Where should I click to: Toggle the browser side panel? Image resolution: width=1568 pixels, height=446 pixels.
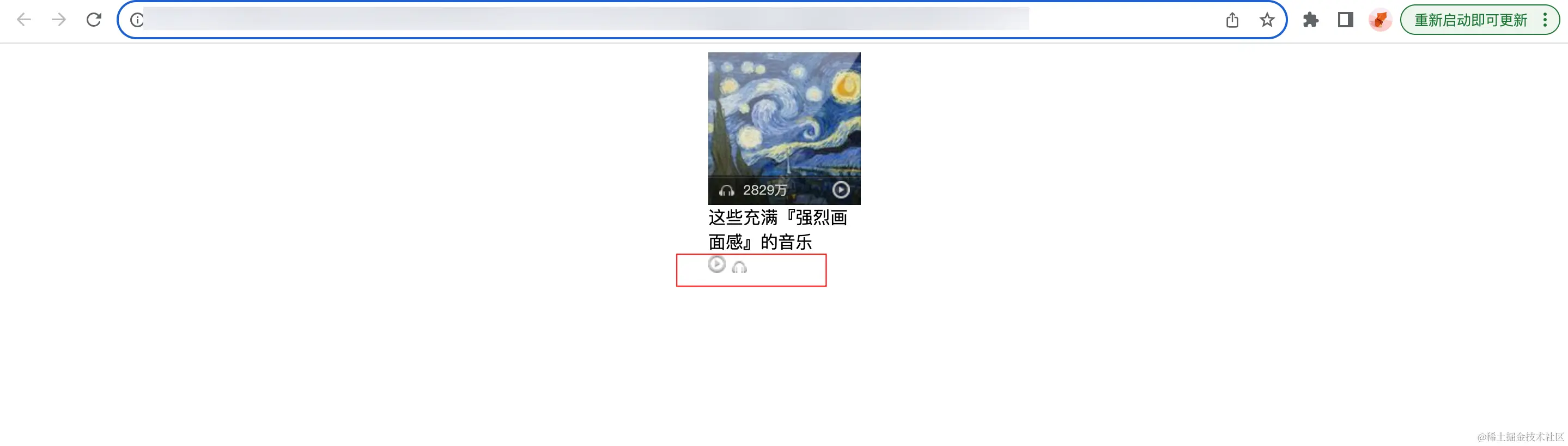(x=1345, y=20)
